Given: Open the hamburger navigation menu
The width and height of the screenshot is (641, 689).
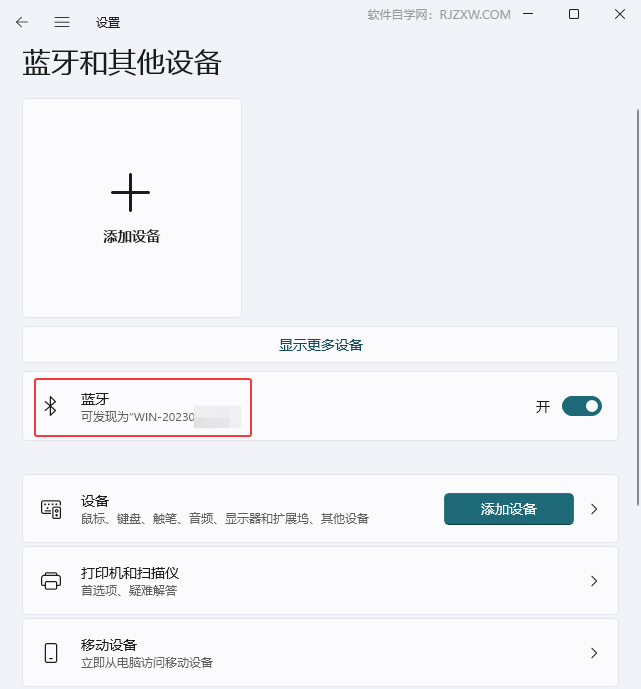Looking at the screenshot, I should click(x=61, y=21).
